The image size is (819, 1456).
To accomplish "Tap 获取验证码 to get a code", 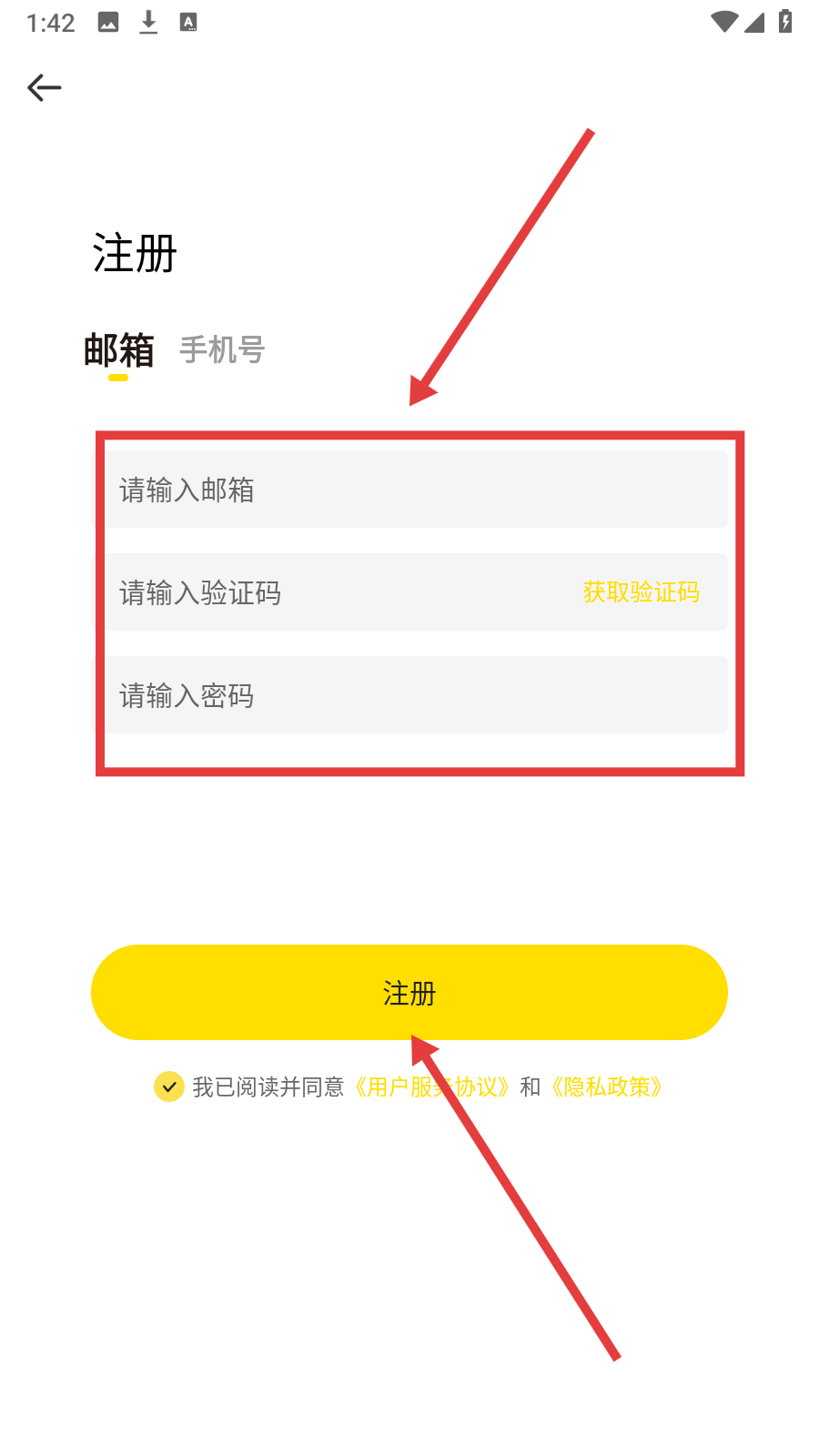I will (641, 592).
